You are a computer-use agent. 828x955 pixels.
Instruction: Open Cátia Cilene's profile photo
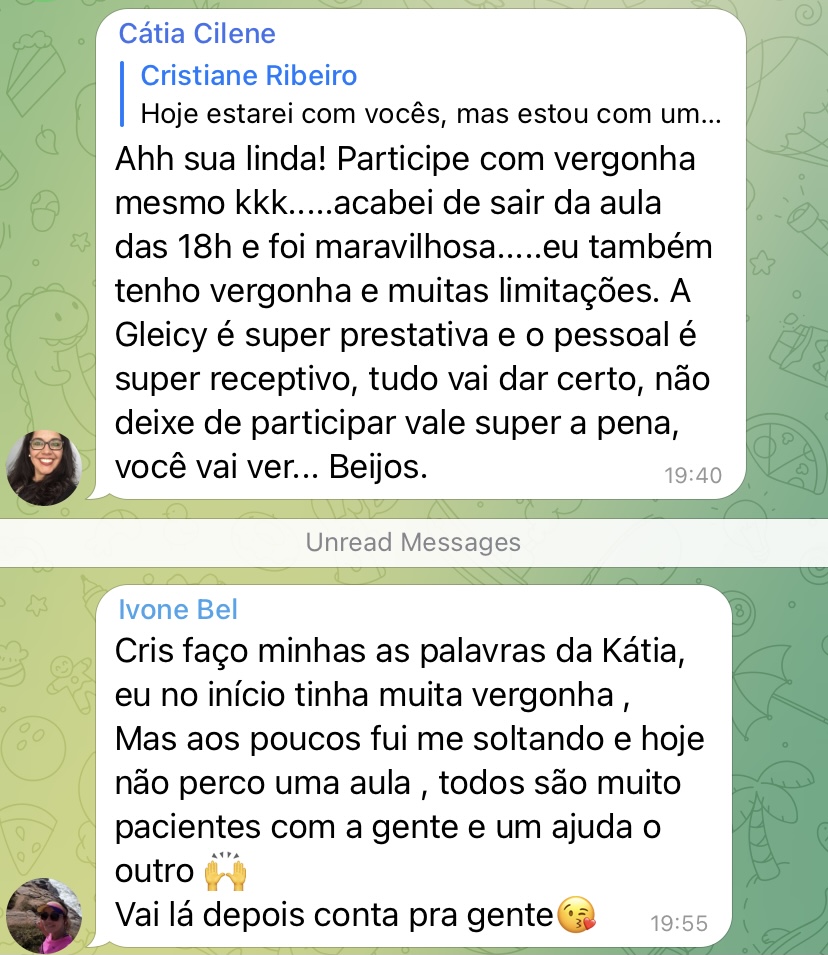pos(43,468)
